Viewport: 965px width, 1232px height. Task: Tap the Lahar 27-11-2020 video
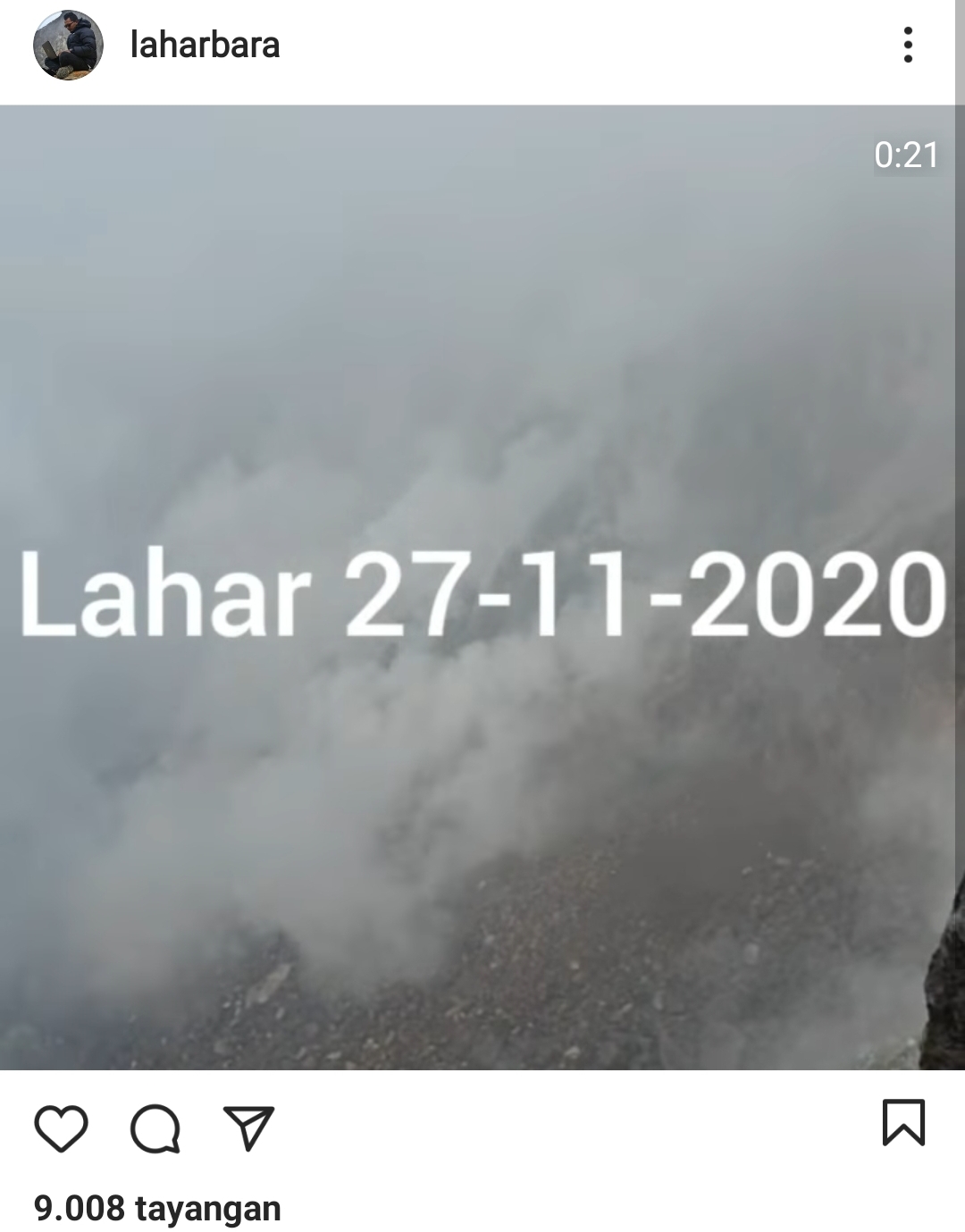click(482, 587)
